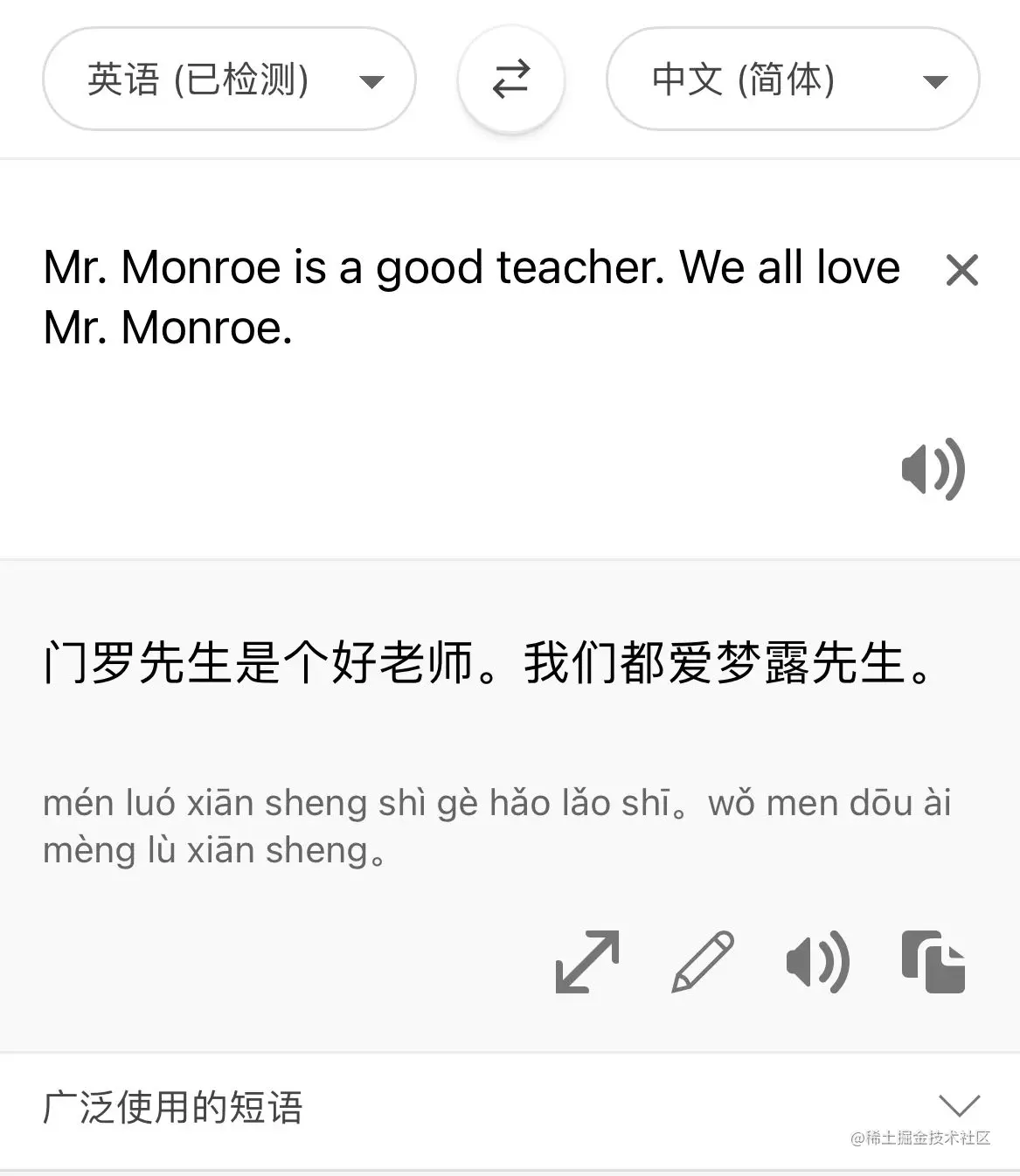Open the edit pencil to modify translation
Image resolution: width=1020 pixels, height=1176 pixels.
(x=702, y=963)
